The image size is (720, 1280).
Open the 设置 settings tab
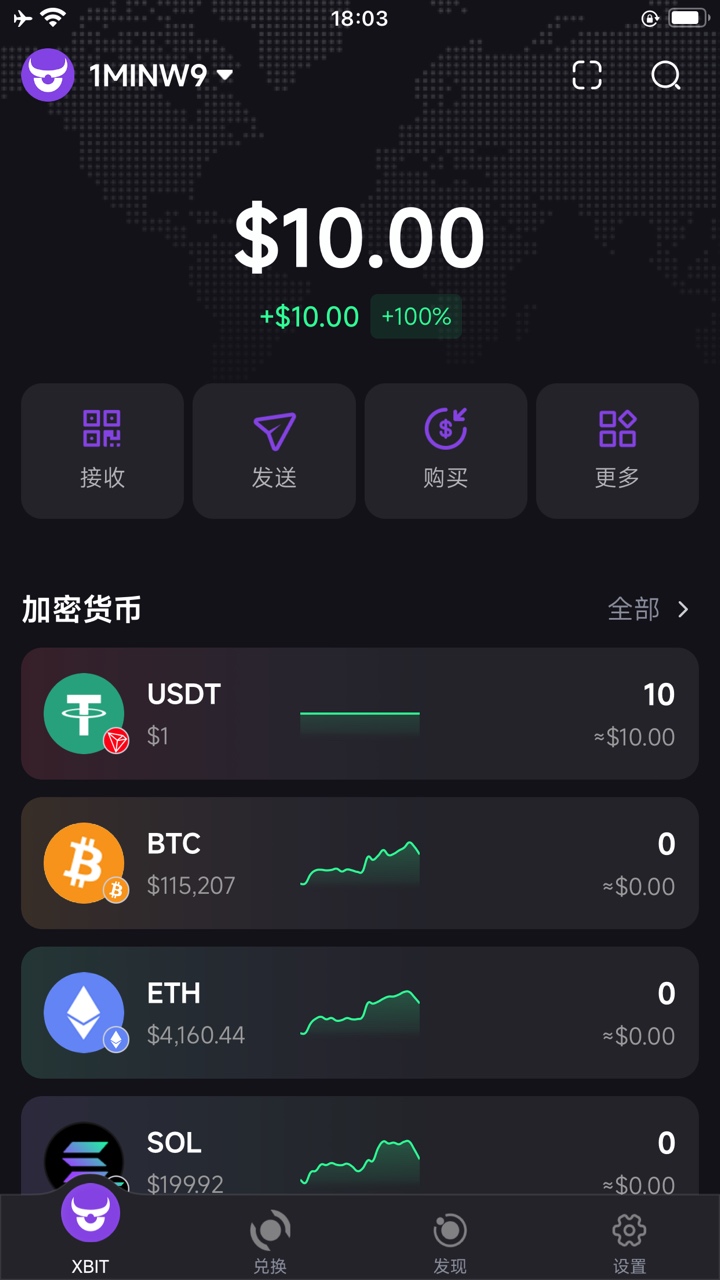coord(629,1240)
